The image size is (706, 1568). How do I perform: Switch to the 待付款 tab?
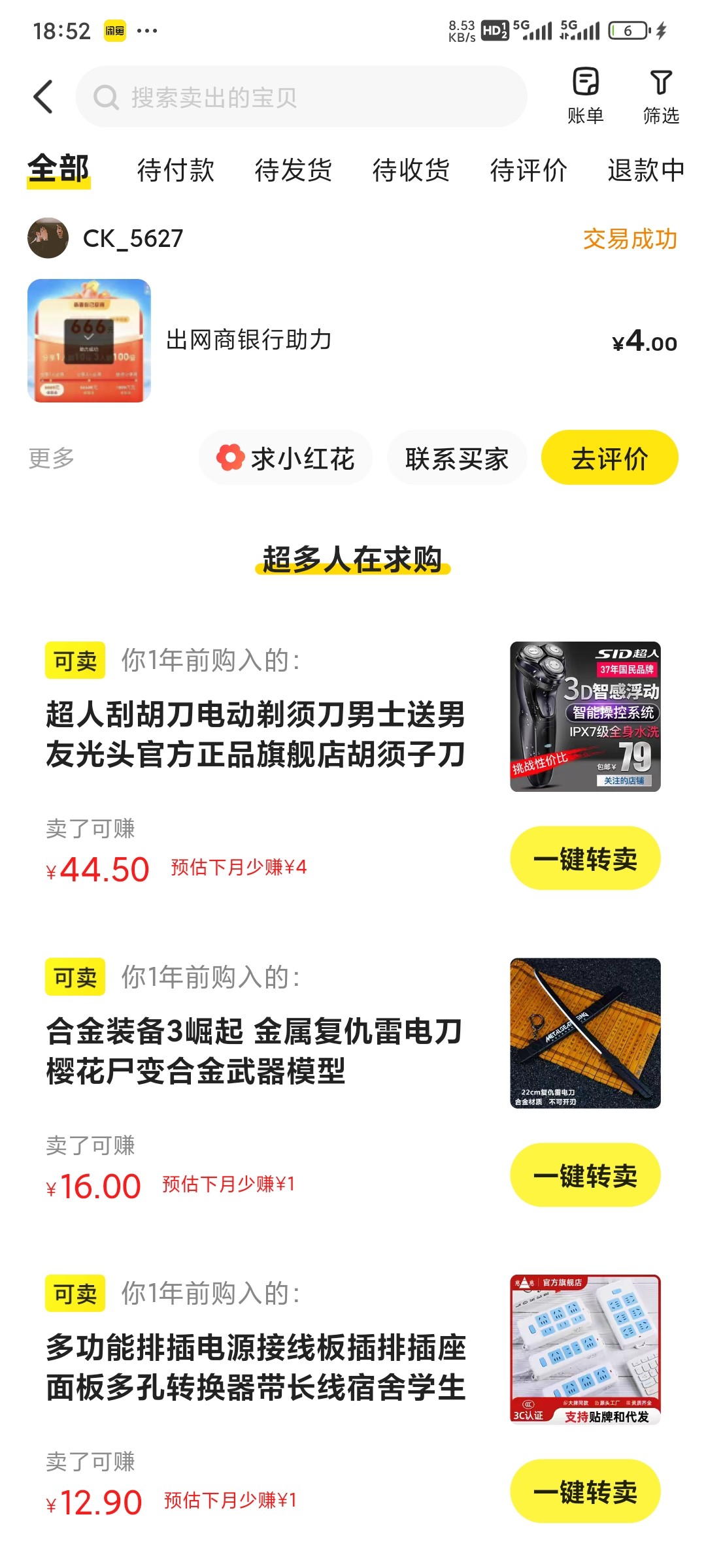point(175,171)
